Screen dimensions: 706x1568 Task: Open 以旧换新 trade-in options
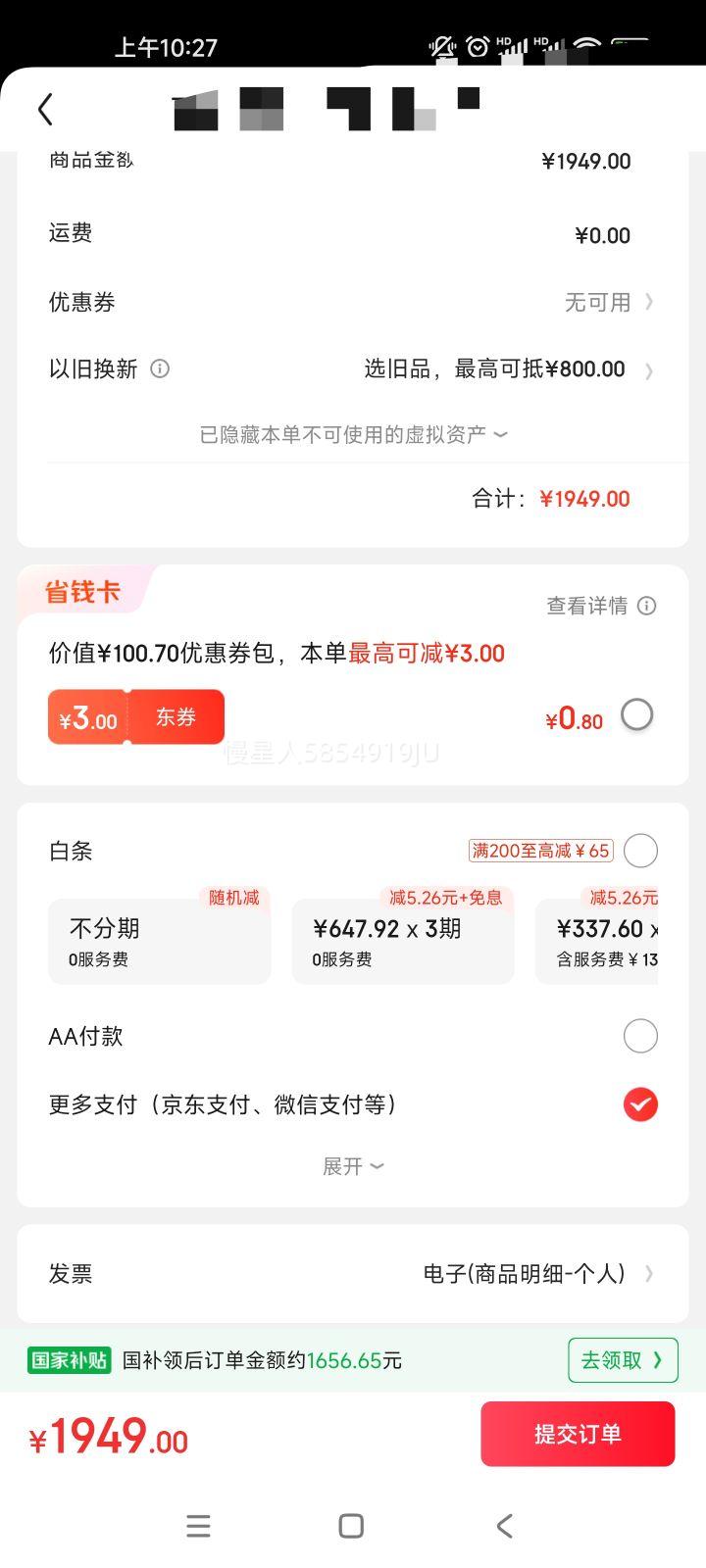(353, 369)
